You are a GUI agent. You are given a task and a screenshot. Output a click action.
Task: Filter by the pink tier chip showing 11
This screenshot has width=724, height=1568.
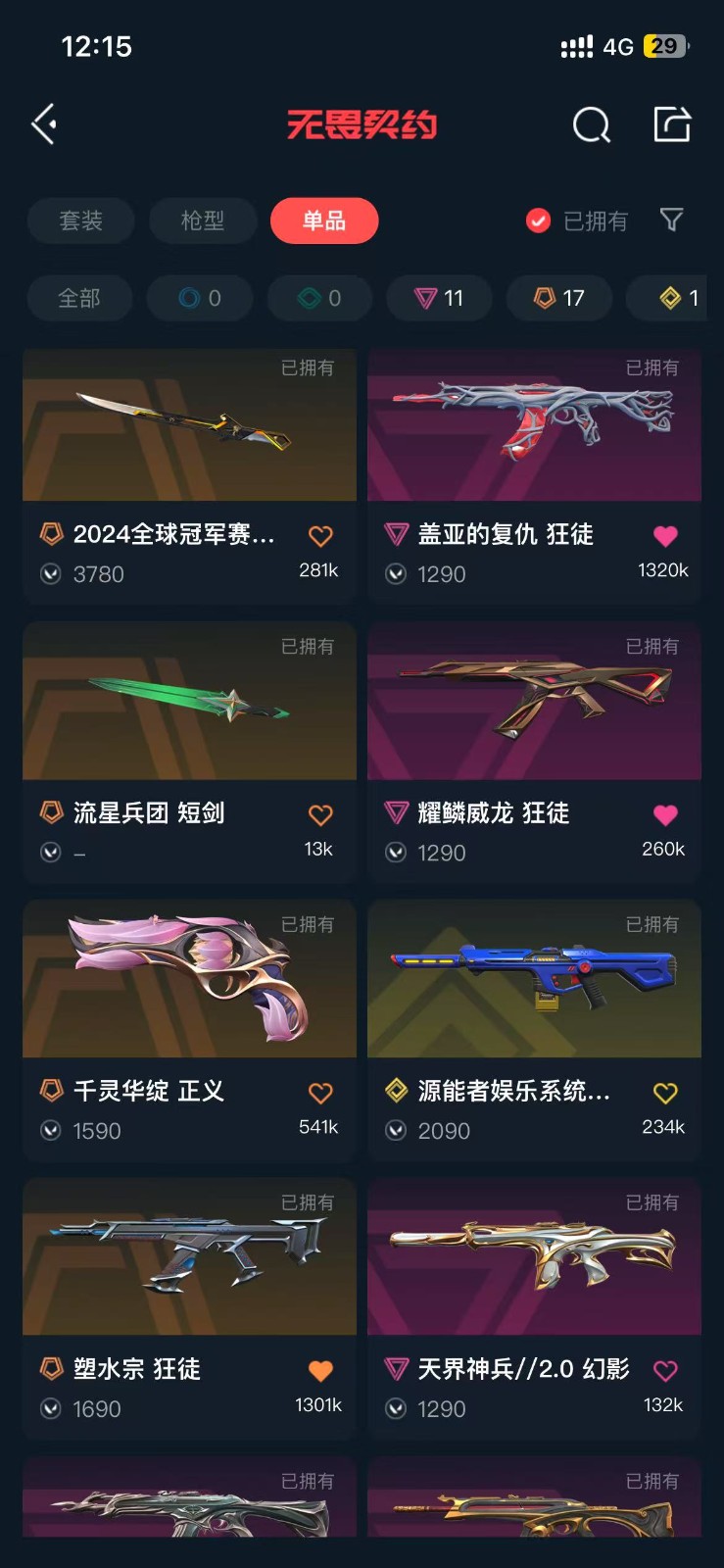439,298
